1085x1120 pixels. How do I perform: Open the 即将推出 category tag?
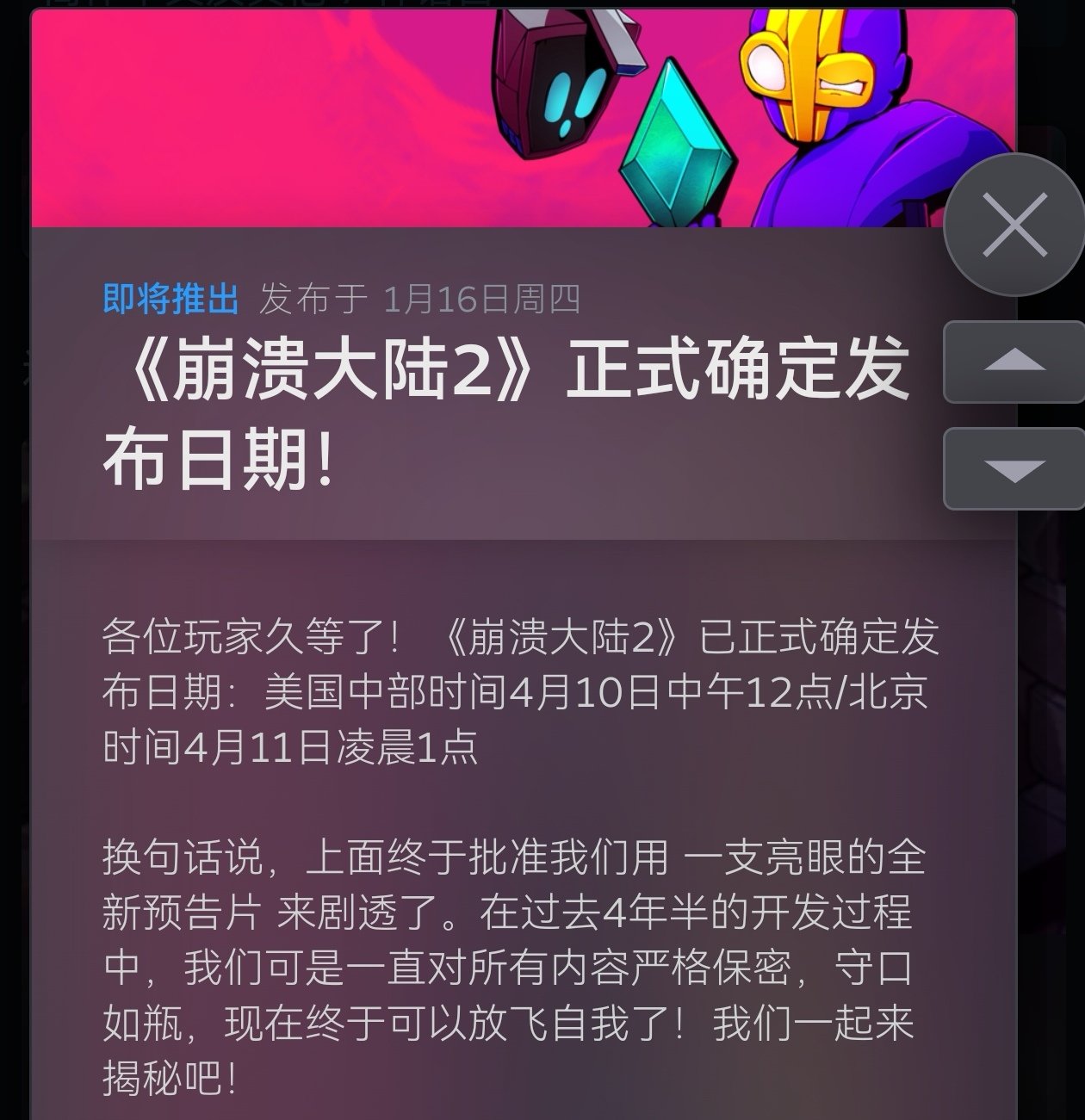170,299
